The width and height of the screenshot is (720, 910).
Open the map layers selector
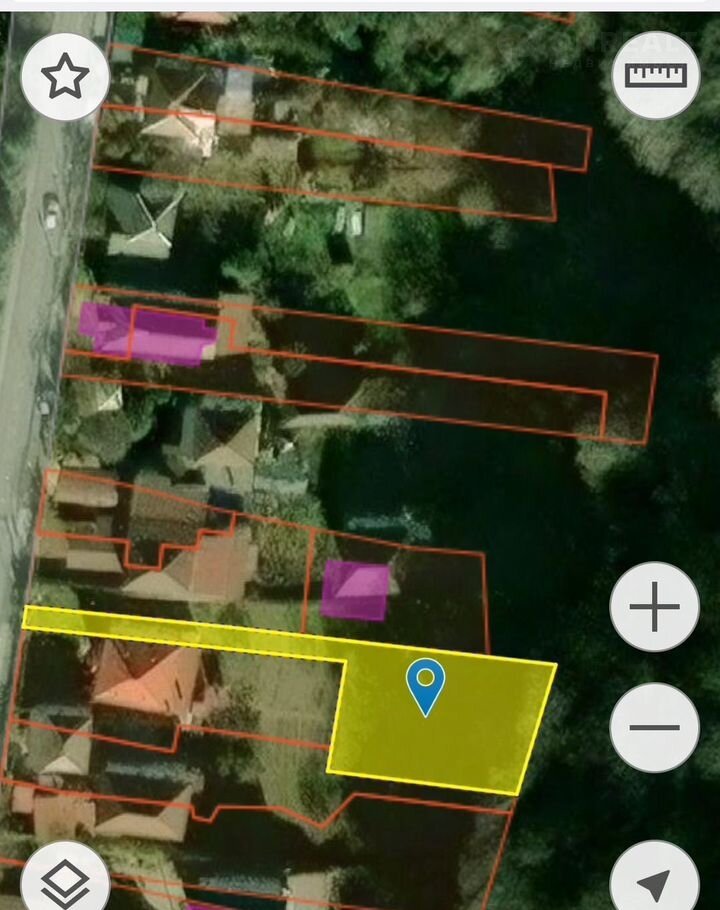[65, 880]
